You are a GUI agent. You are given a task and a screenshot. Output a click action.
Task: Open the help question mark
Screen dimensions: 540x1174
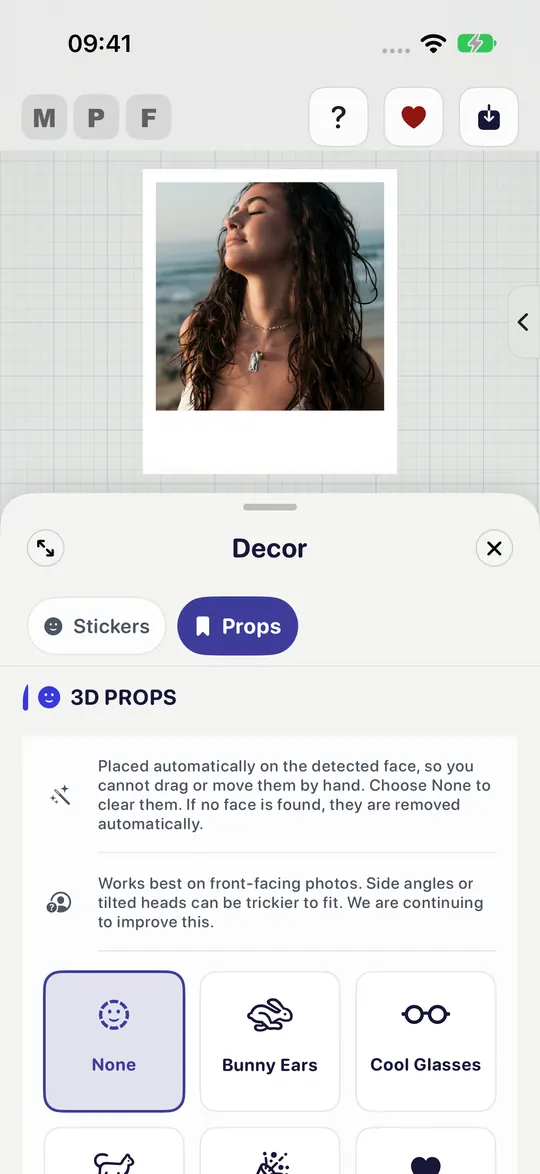point(339,117)
